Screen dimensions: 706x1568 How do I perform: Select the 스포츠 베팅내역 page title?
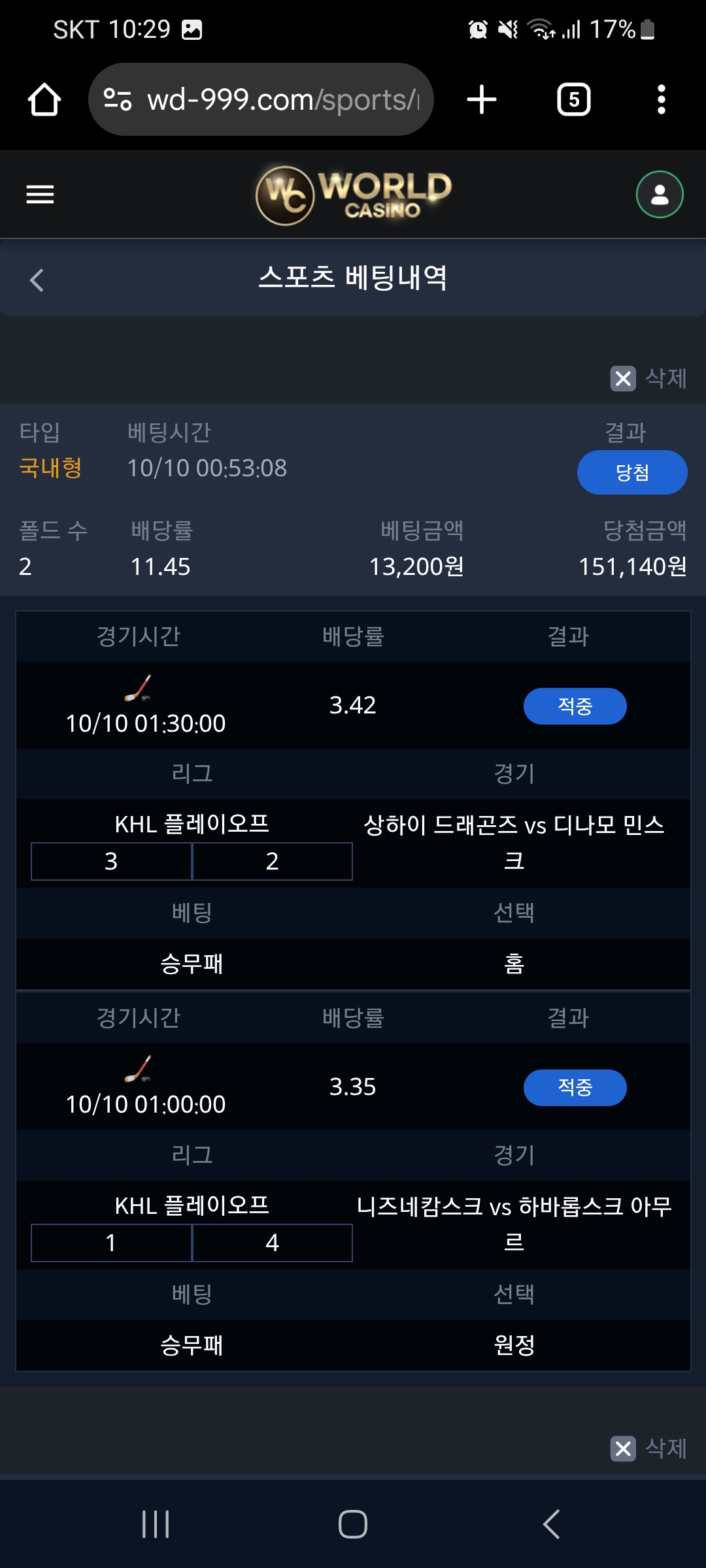353,277
